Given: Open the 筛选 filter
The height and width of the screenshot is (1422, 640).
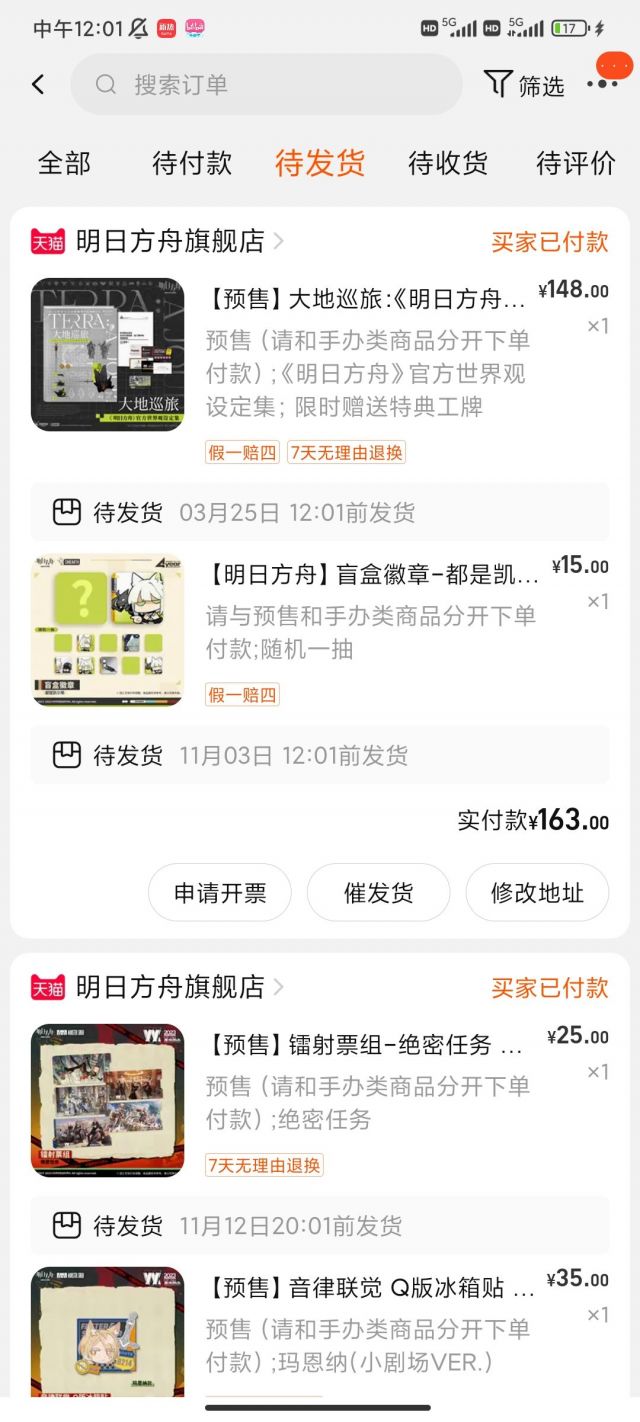Looking at the screenshot, I should pos(525,86).
